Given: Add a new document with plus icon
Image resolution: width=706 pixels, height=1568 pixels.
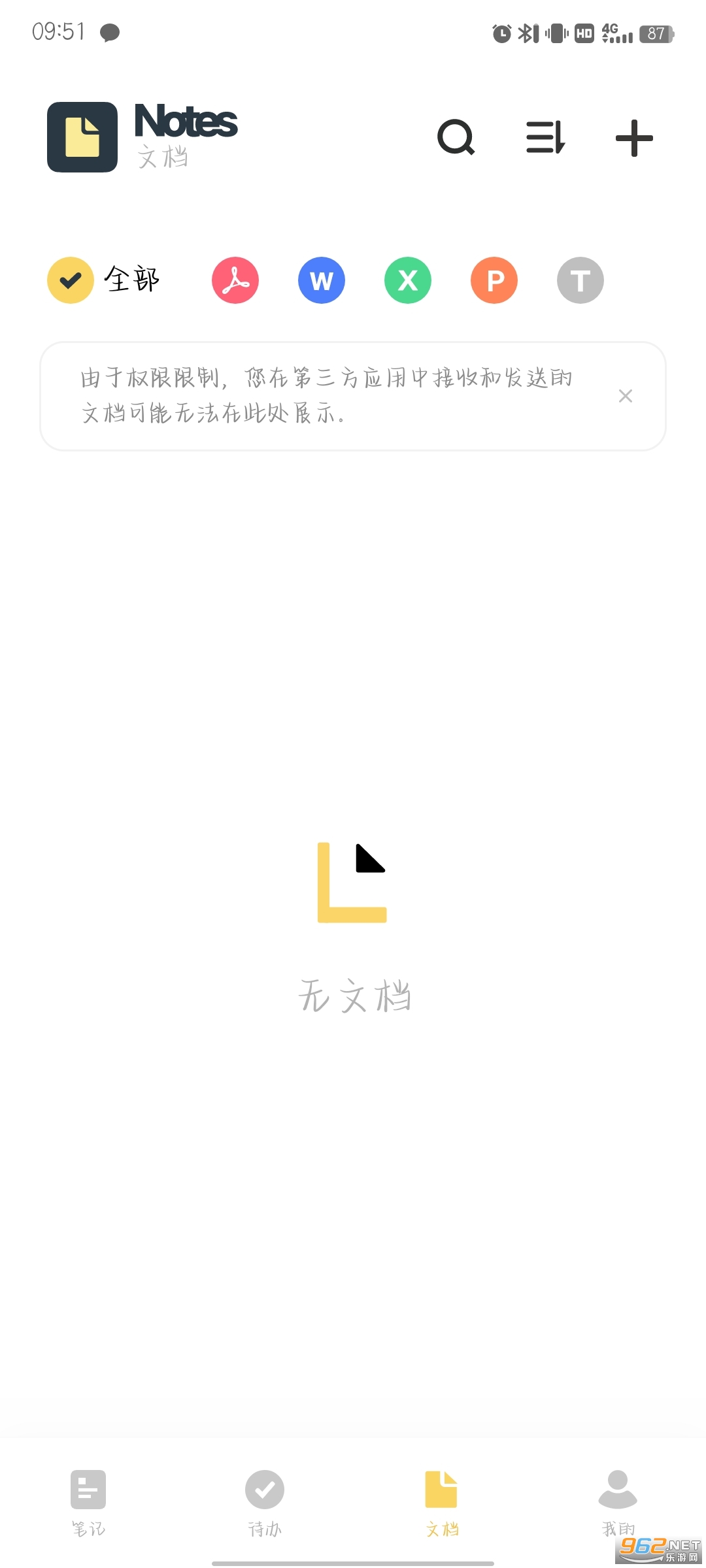Looking at the screenshot, I should (634, 138).
